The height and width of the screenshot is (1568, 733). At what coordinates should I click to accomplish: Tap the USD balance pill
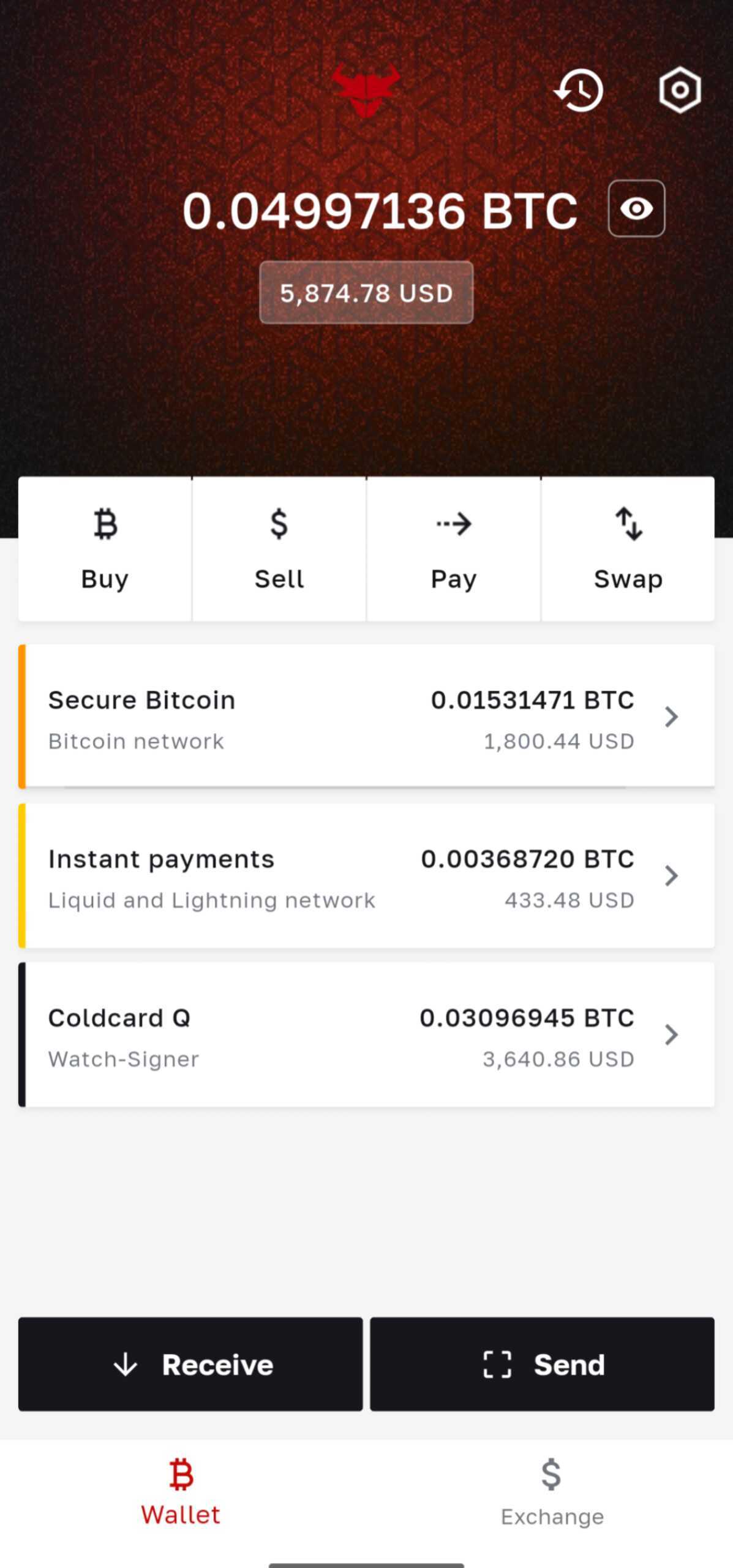tap(366, 293)
